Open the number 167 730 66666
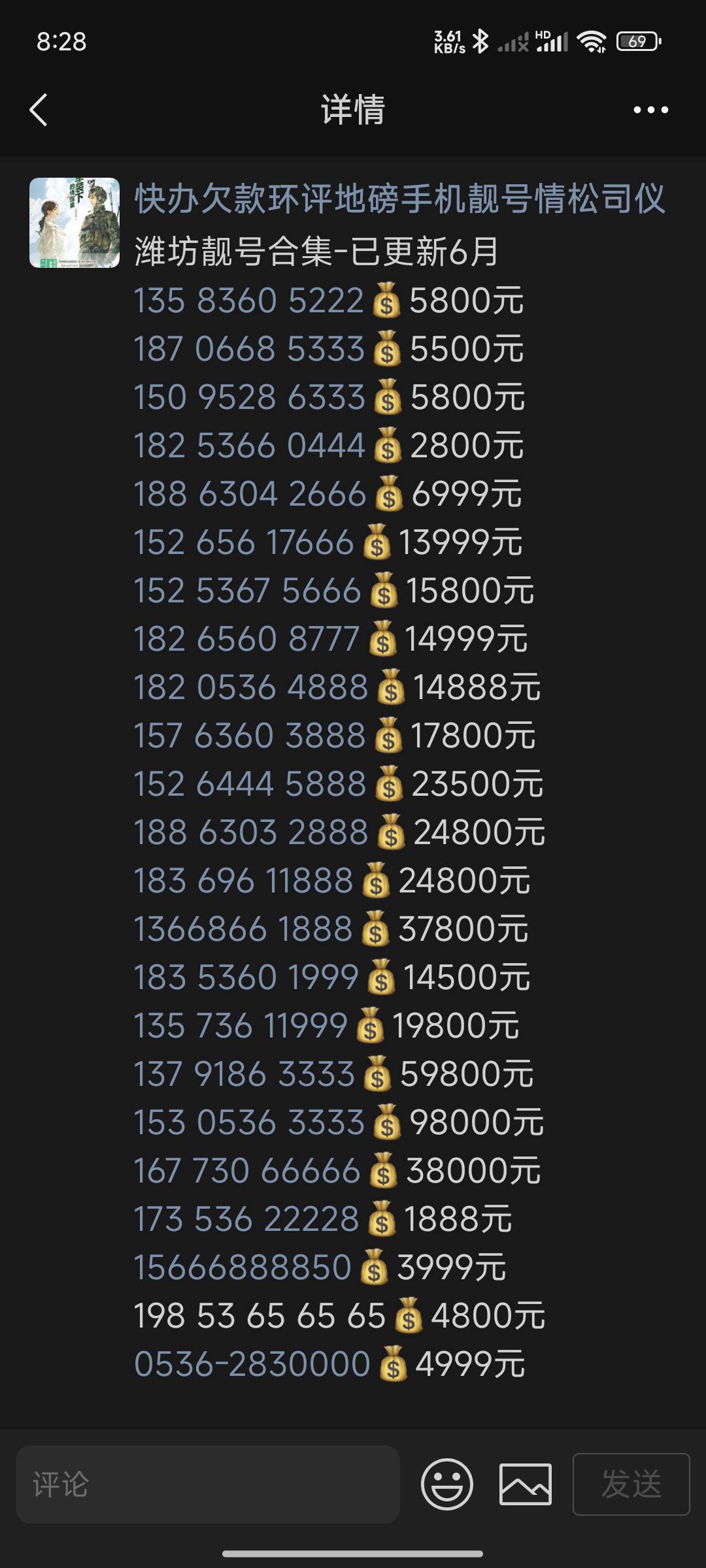 247,1171
